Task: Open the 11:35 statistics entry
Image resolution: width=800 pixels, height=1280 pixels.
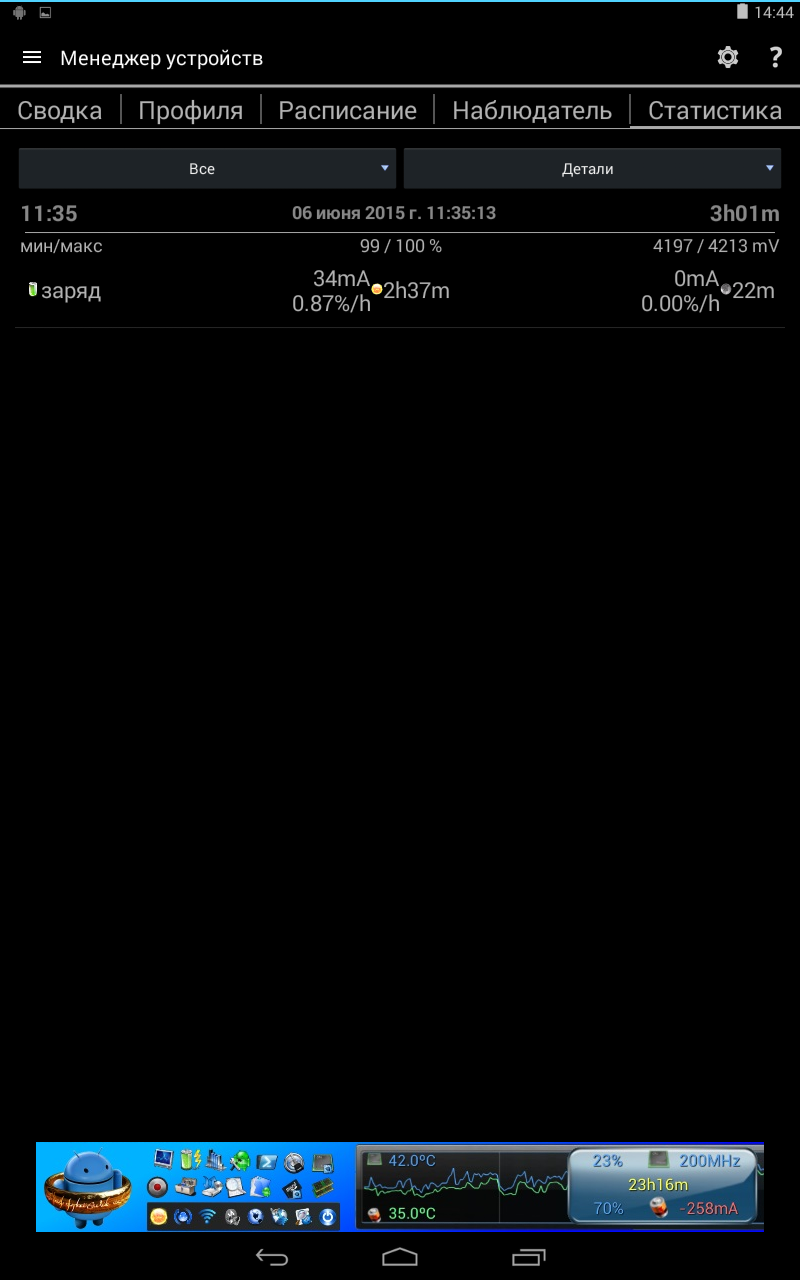Action: (x=400, y=265)
